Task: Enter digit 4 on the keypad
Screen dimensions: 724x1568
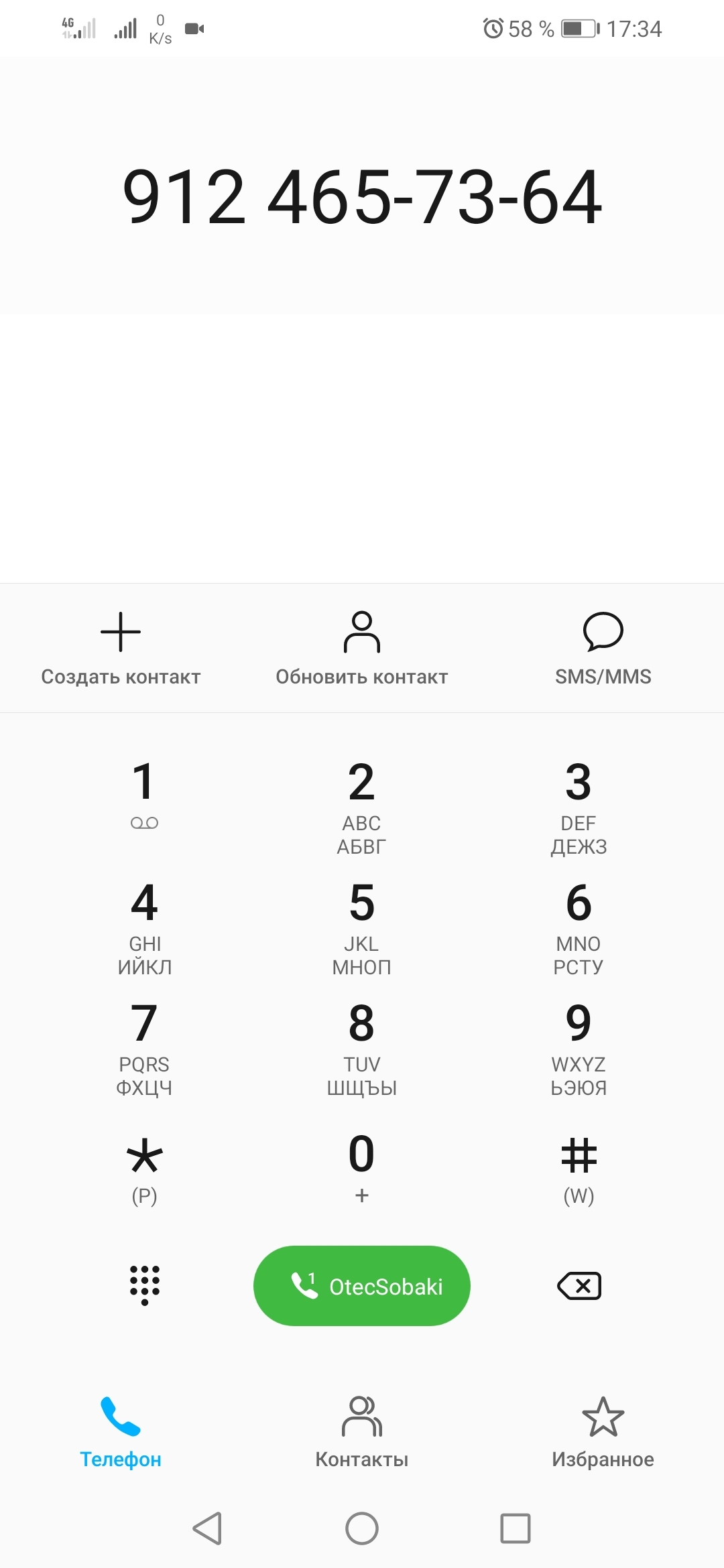Action: [144, 925]
